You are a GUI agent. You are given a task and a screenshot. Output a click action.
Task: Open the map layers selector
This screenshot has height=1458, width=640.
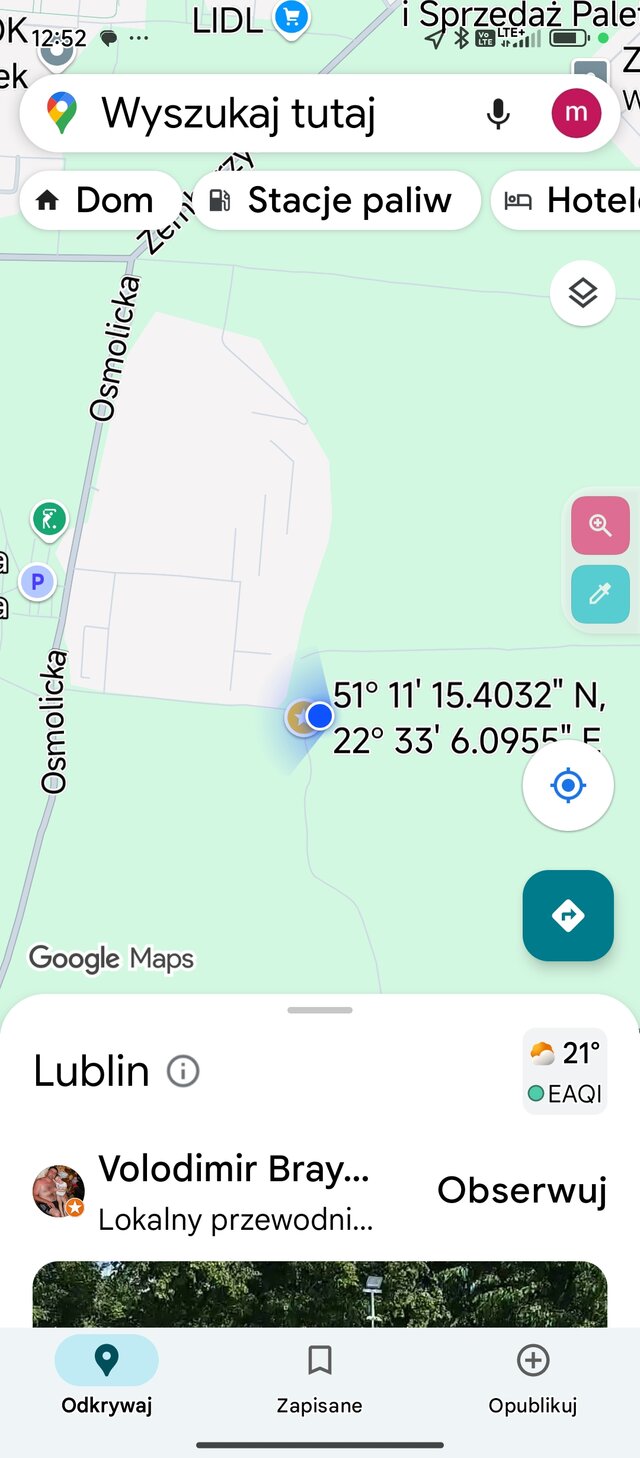click(x=583, y=293)
